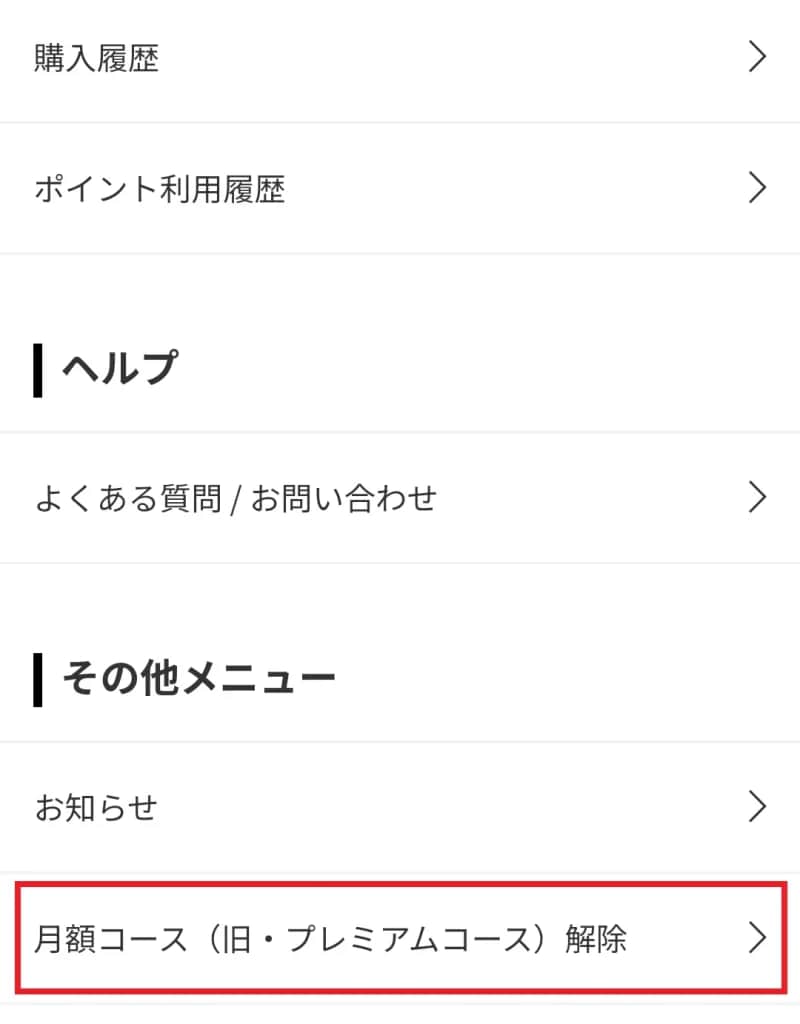
Task: Open 購入履歴 purchase history
Action: tap(400, 59)
